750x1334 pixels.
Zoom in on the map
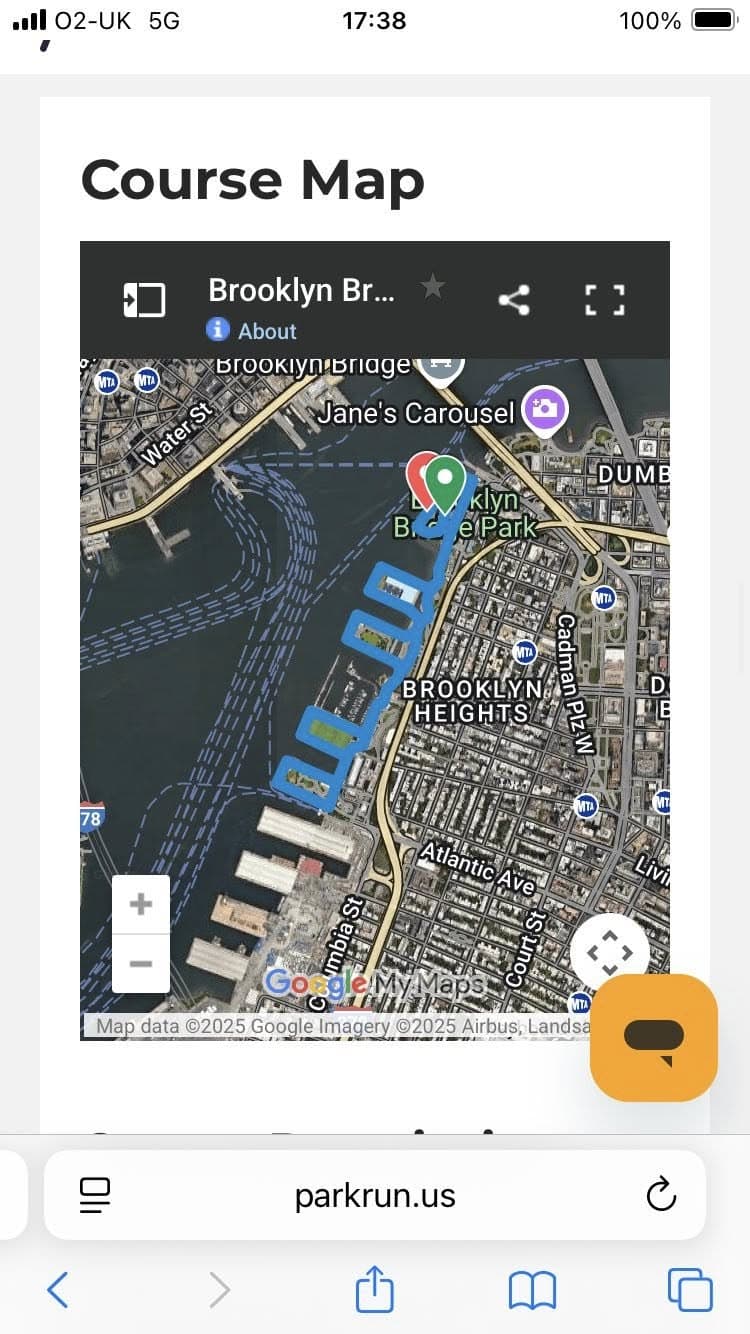point(141,905)
